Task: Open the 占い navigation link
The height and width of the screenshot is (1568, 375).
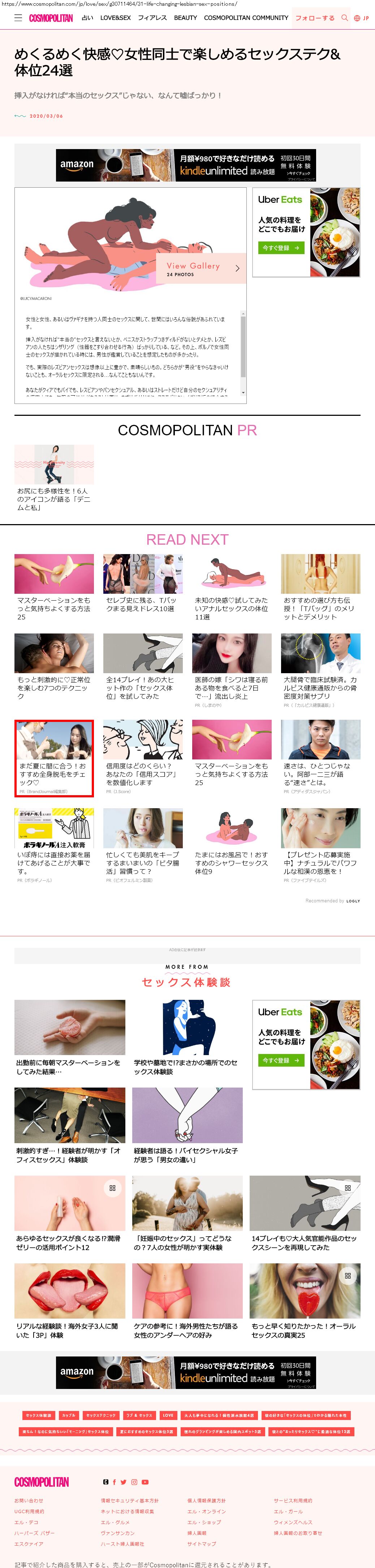Action: click(87, 18)
